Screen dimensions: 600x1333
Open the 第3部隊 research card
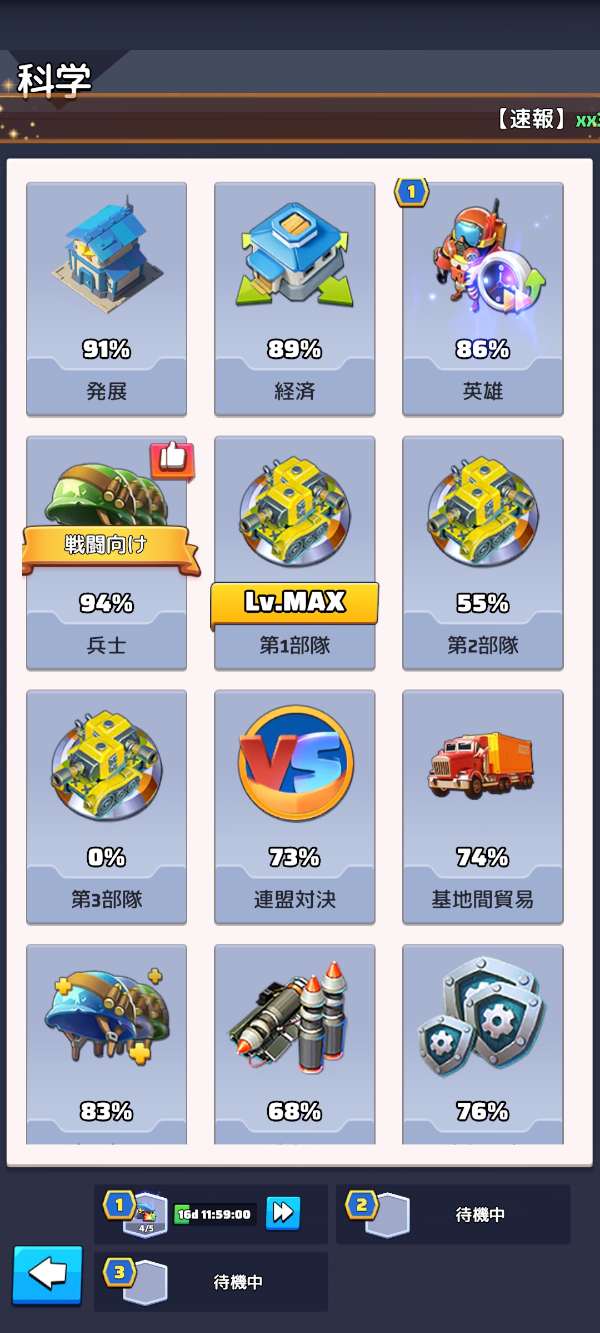click(x=106, y=806)
